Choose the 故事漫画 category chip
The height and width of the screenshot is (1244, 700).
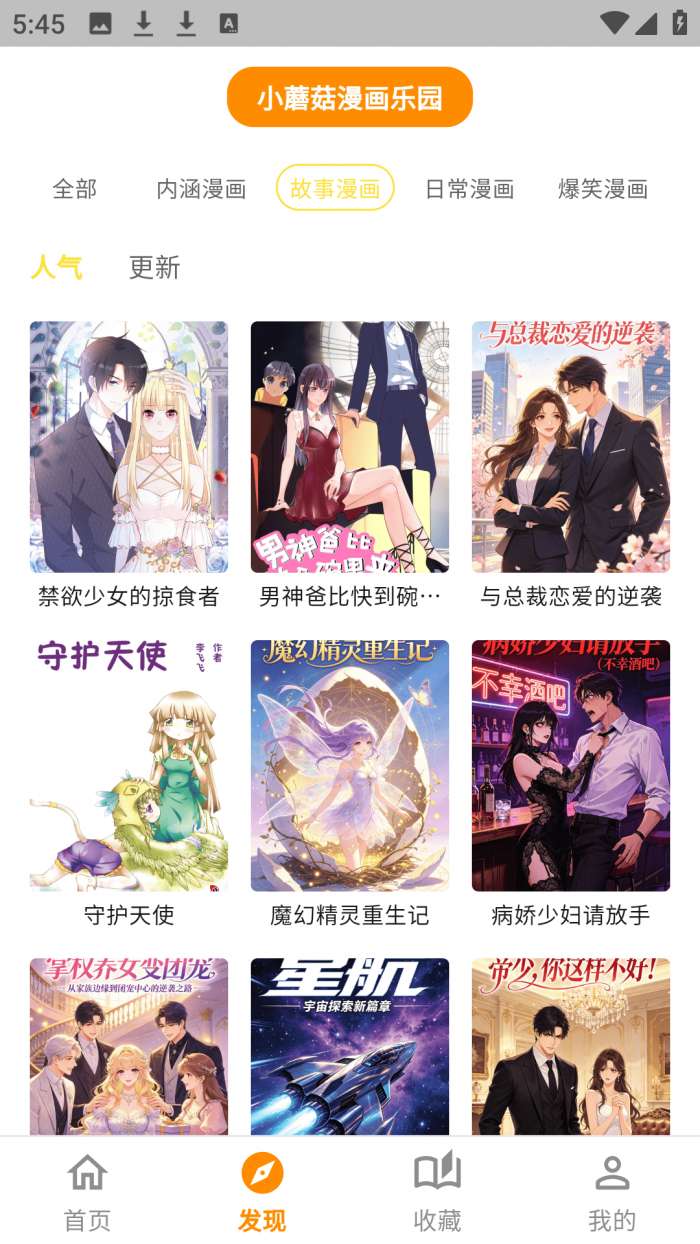click(335, 188)
